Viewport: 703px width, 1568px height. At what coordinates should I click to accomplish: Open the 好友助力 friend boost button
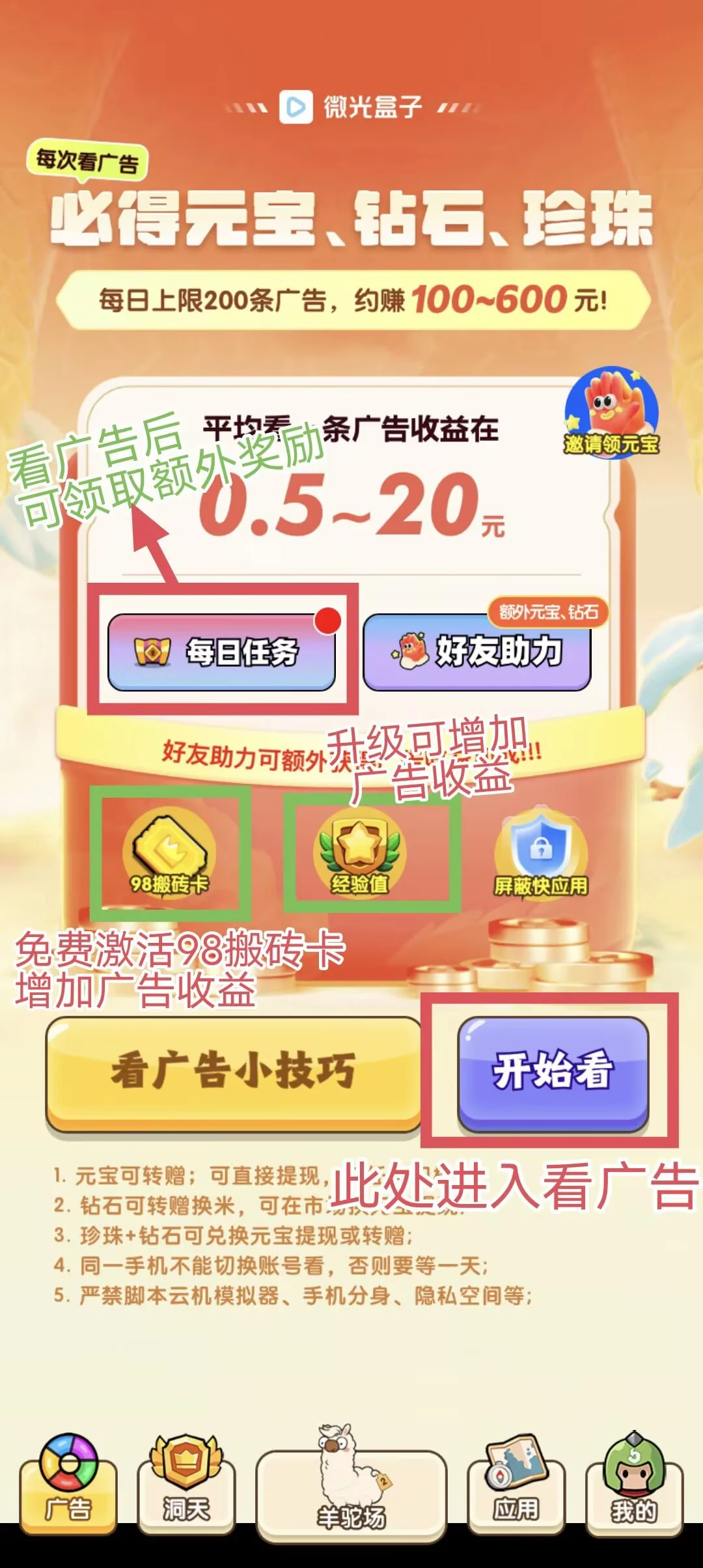(476, 652)
